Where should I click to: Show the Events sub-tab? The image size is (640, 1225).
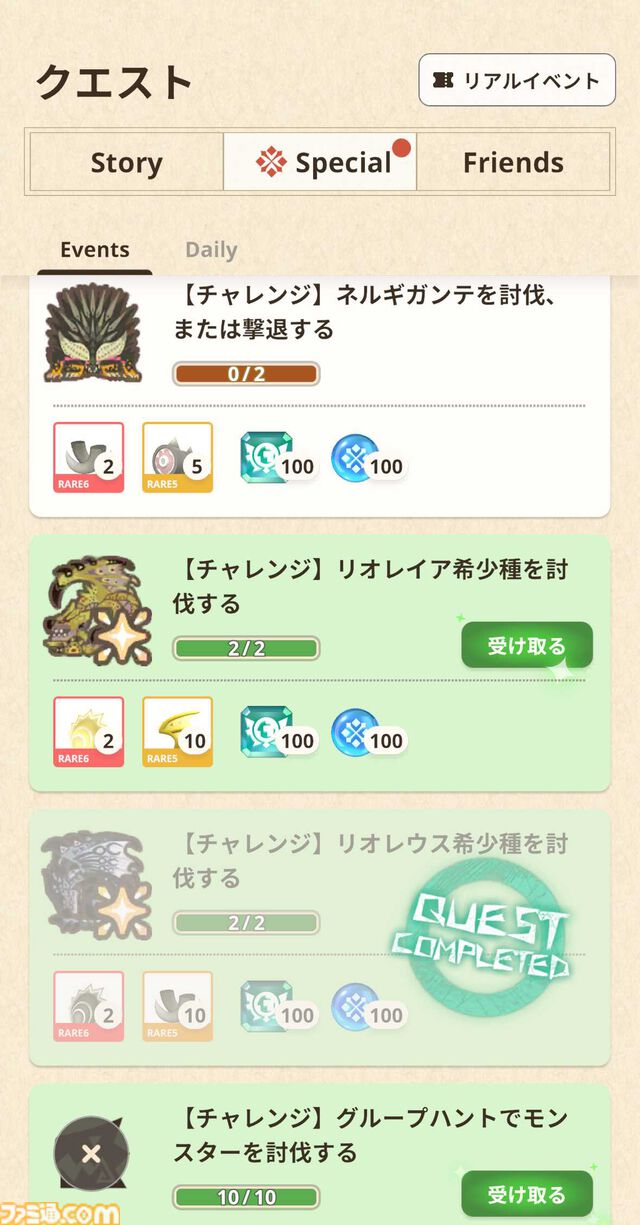[x=94, y=250]
